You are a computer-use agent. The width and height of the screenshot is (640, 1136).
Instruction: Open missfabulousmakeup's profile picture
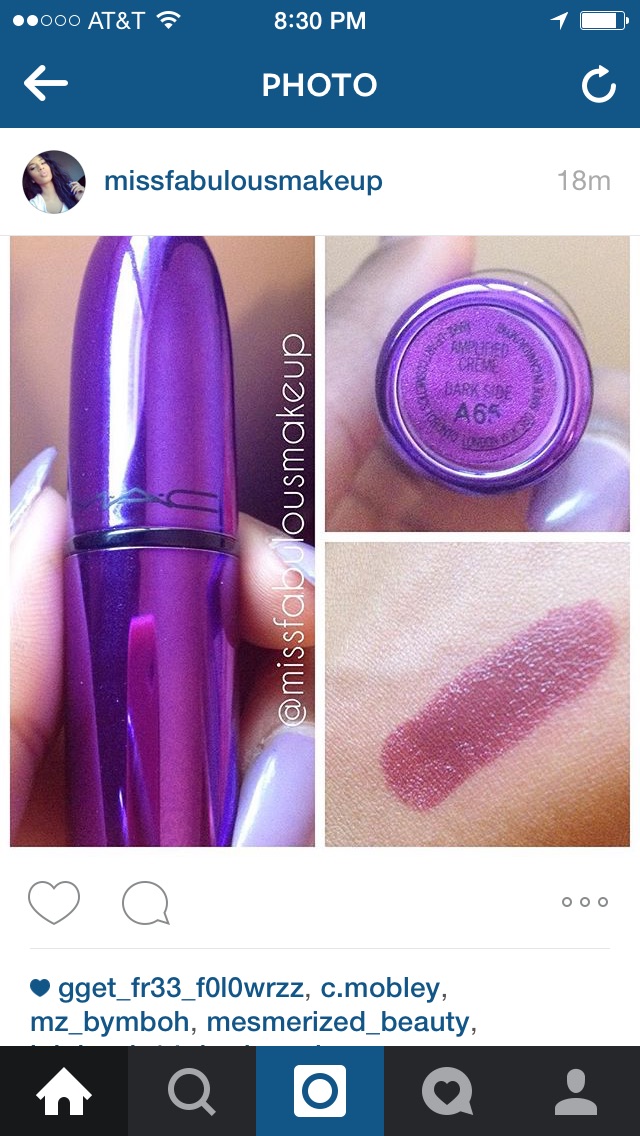[x=54, y=182]
